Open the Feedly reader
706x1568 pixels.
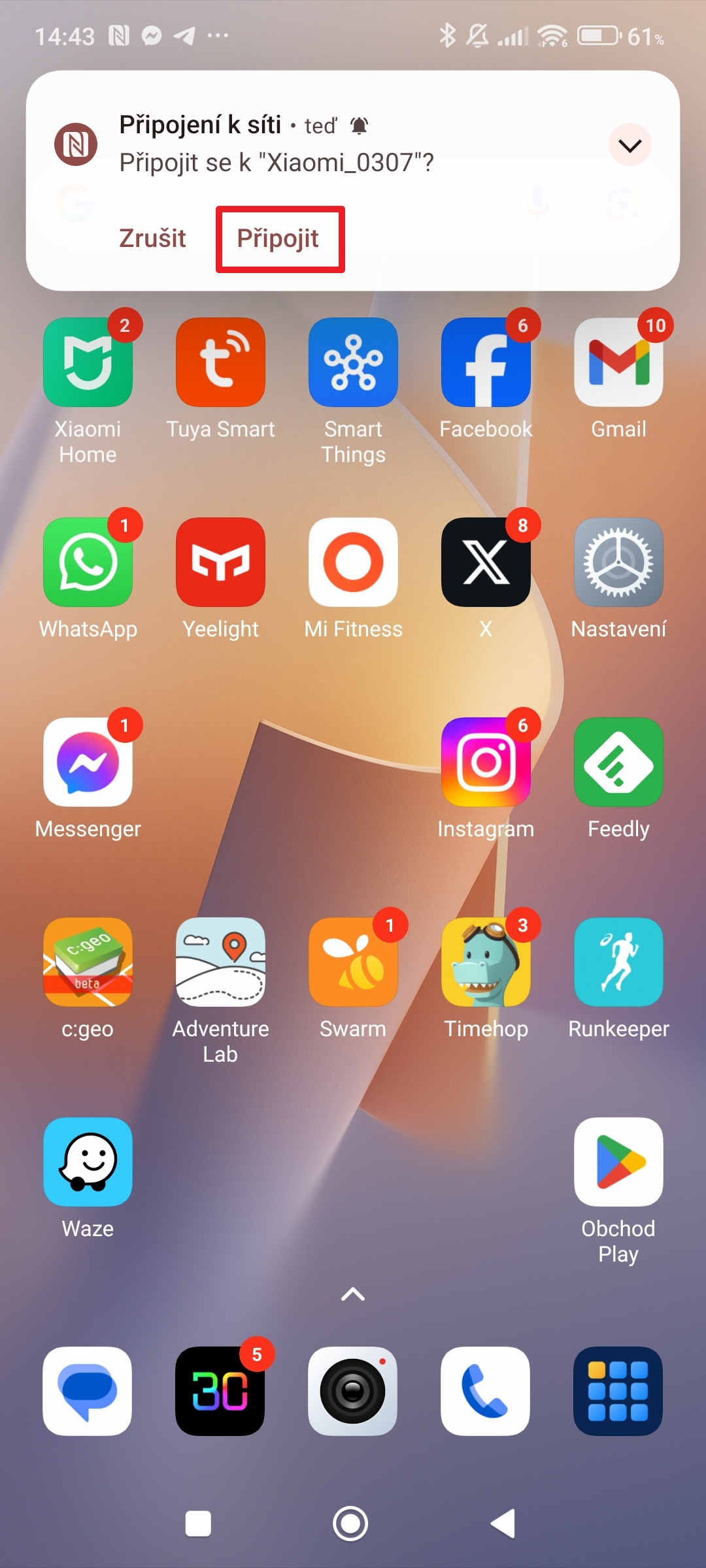click(618, 762)
